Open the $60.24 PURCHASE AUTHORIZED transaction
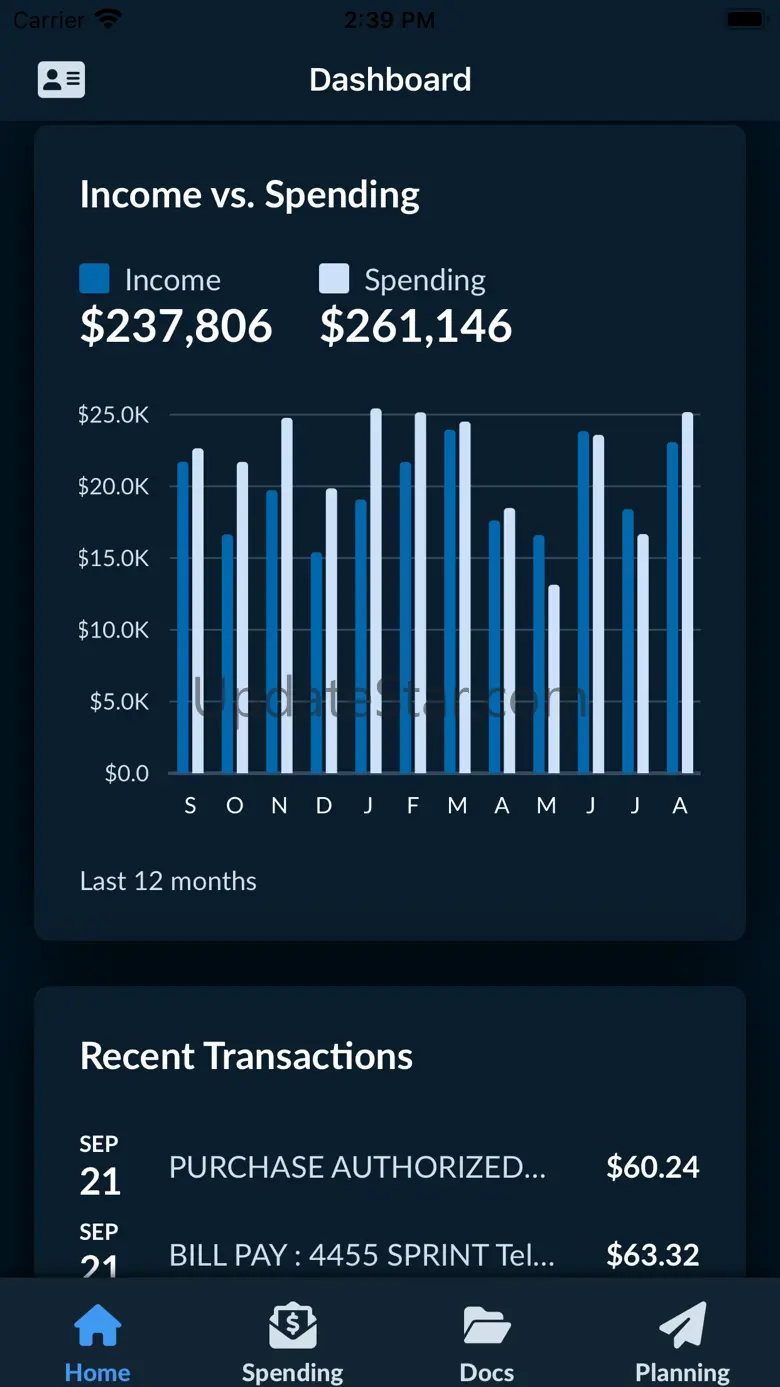Screen dimensions: 780x1387 tap(390, 1167)
